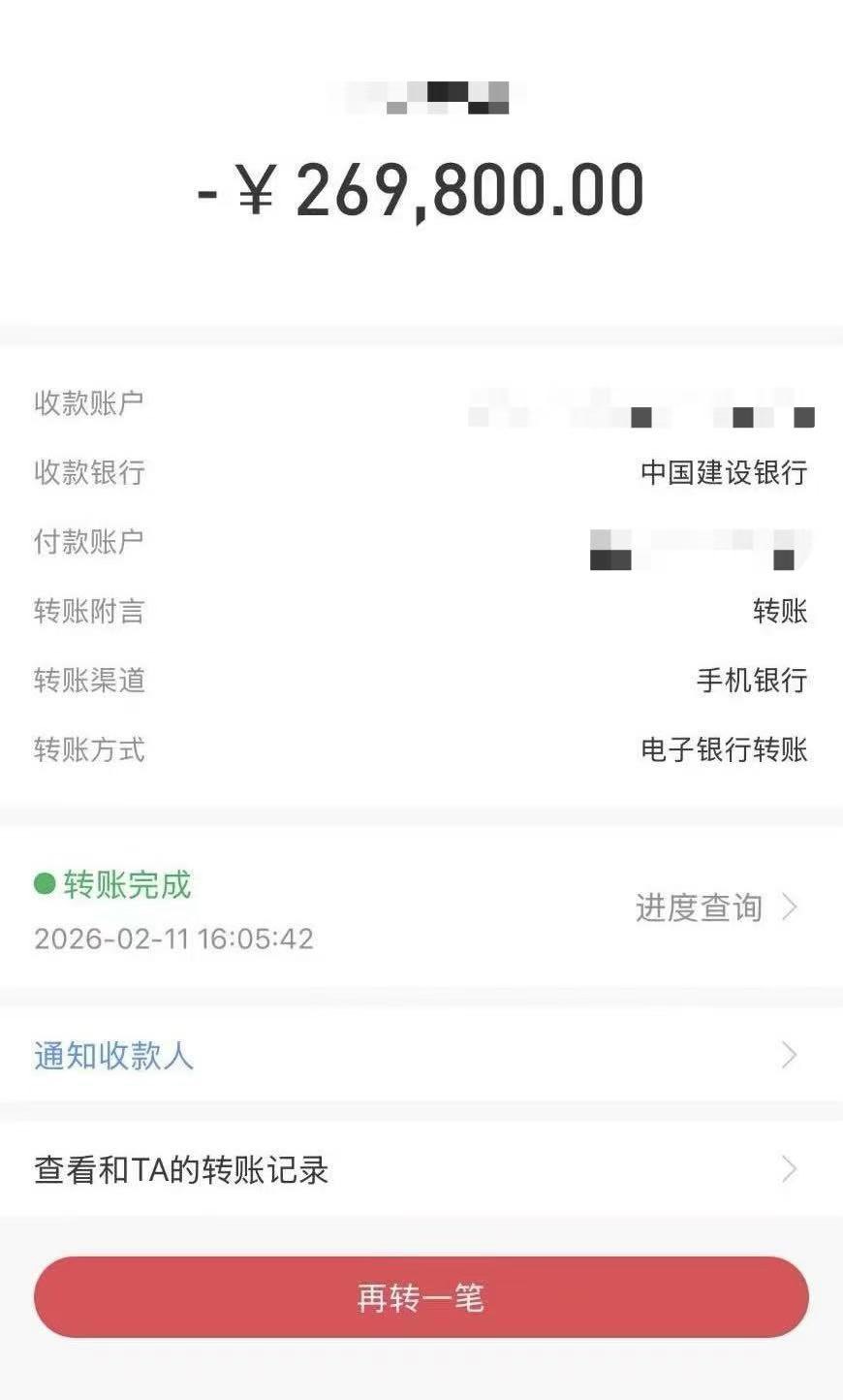Screen dimensions: 843x1400
Task: Tap the 中国建设银行 bank name
Action: click(x=725, y=474)
